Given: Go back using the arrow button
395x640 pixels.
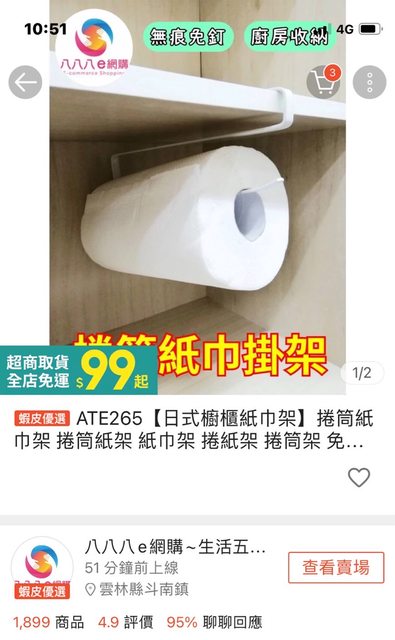Looking at the screenshot, I should [x=25, y=82].
